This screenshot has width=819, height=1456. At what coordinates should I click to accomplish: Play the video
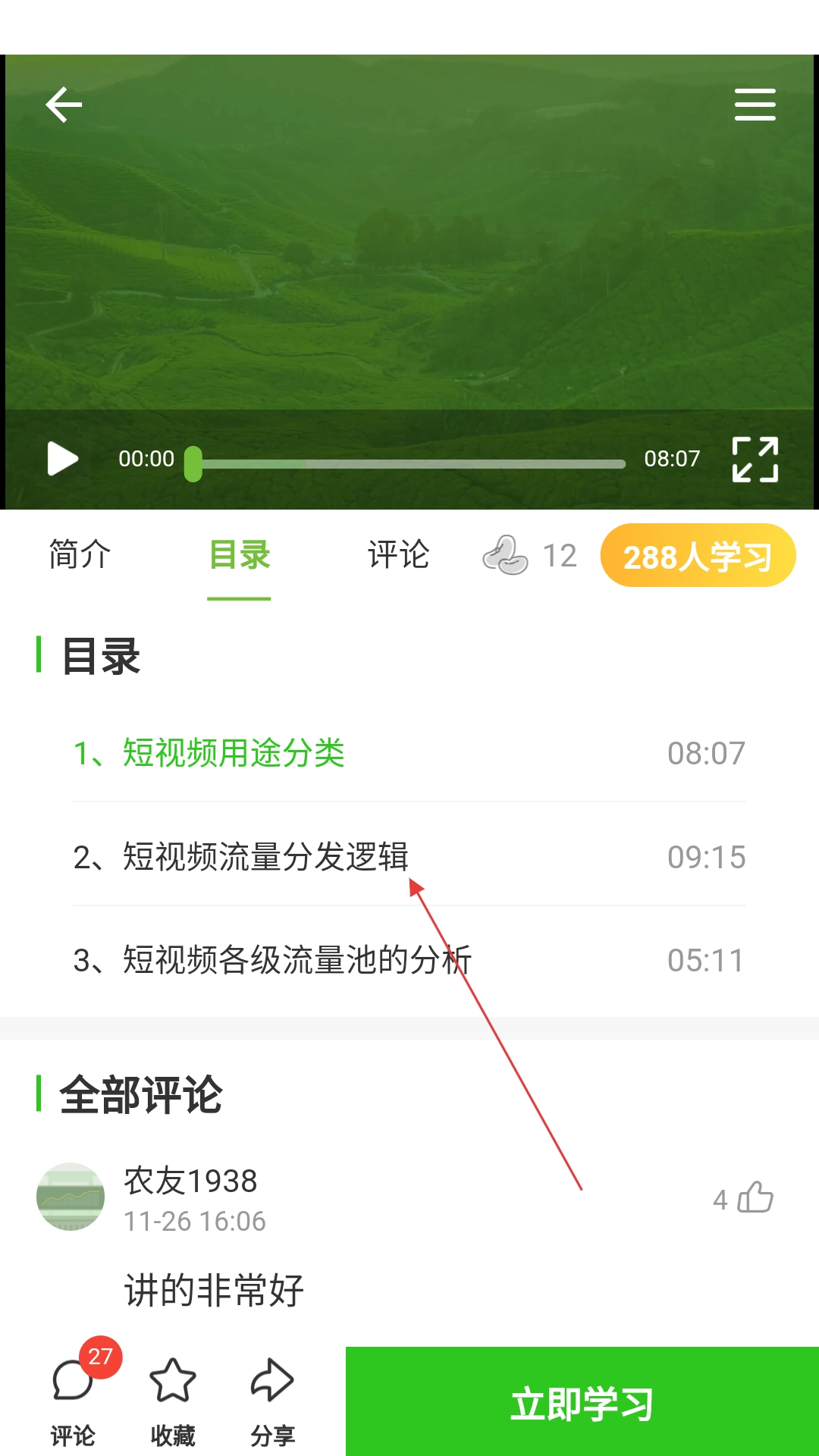pyautogui.click(x=62, y=459)
